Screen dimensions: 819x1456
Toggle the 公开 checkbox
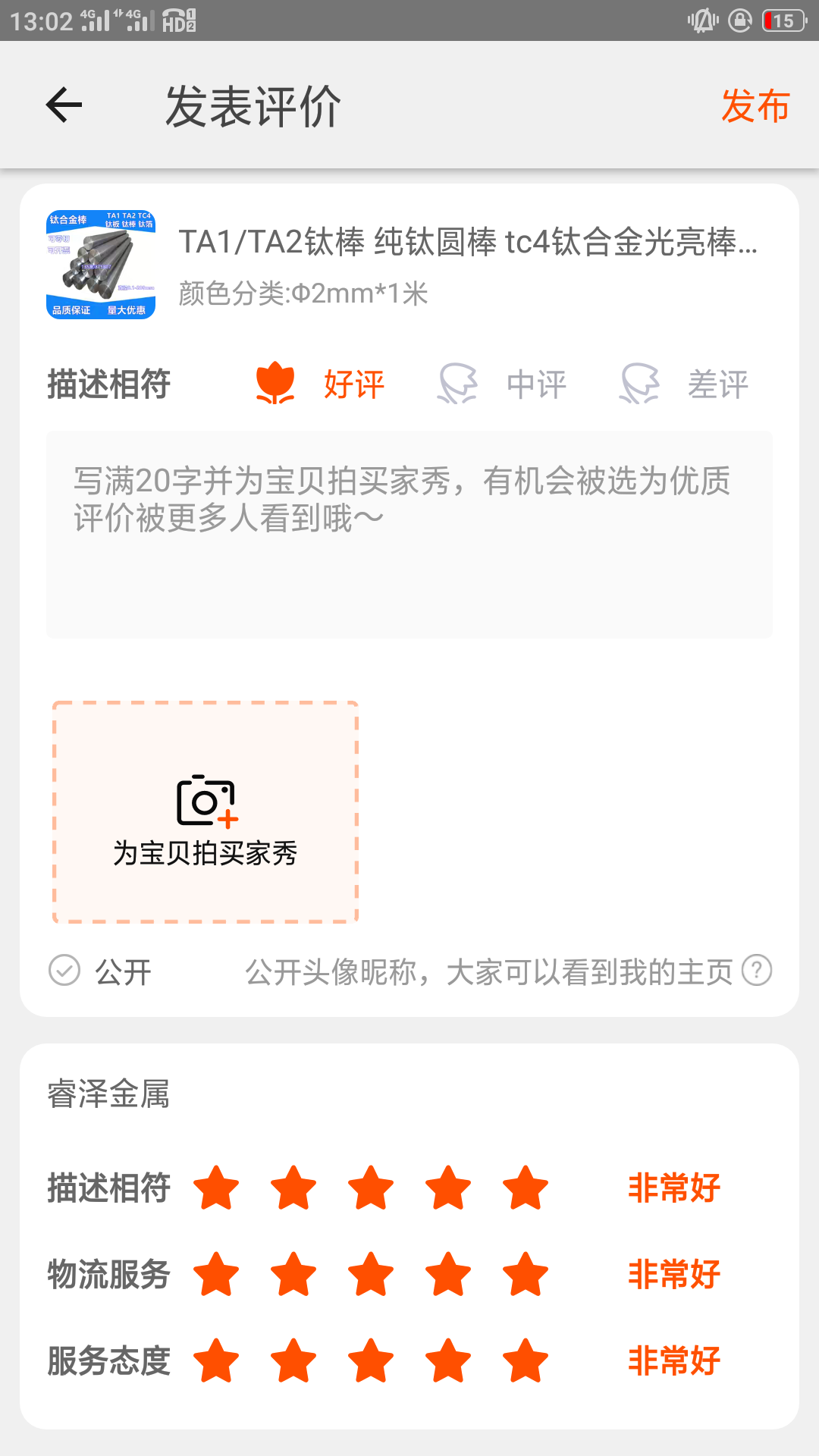[x=64, y=970]
